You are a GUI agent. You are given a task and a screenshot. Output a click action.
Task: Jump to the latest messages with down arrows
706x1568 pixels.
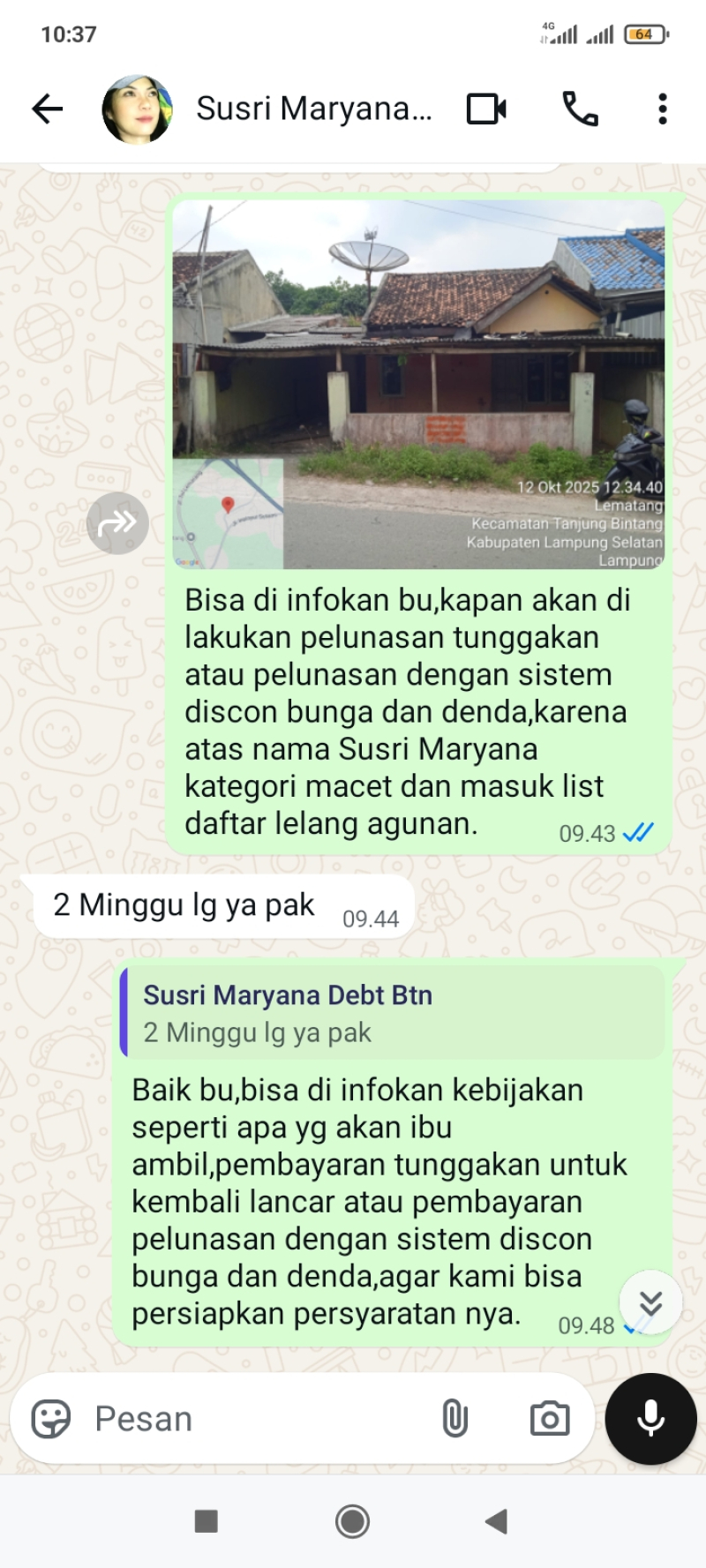tap(650, 1302)
